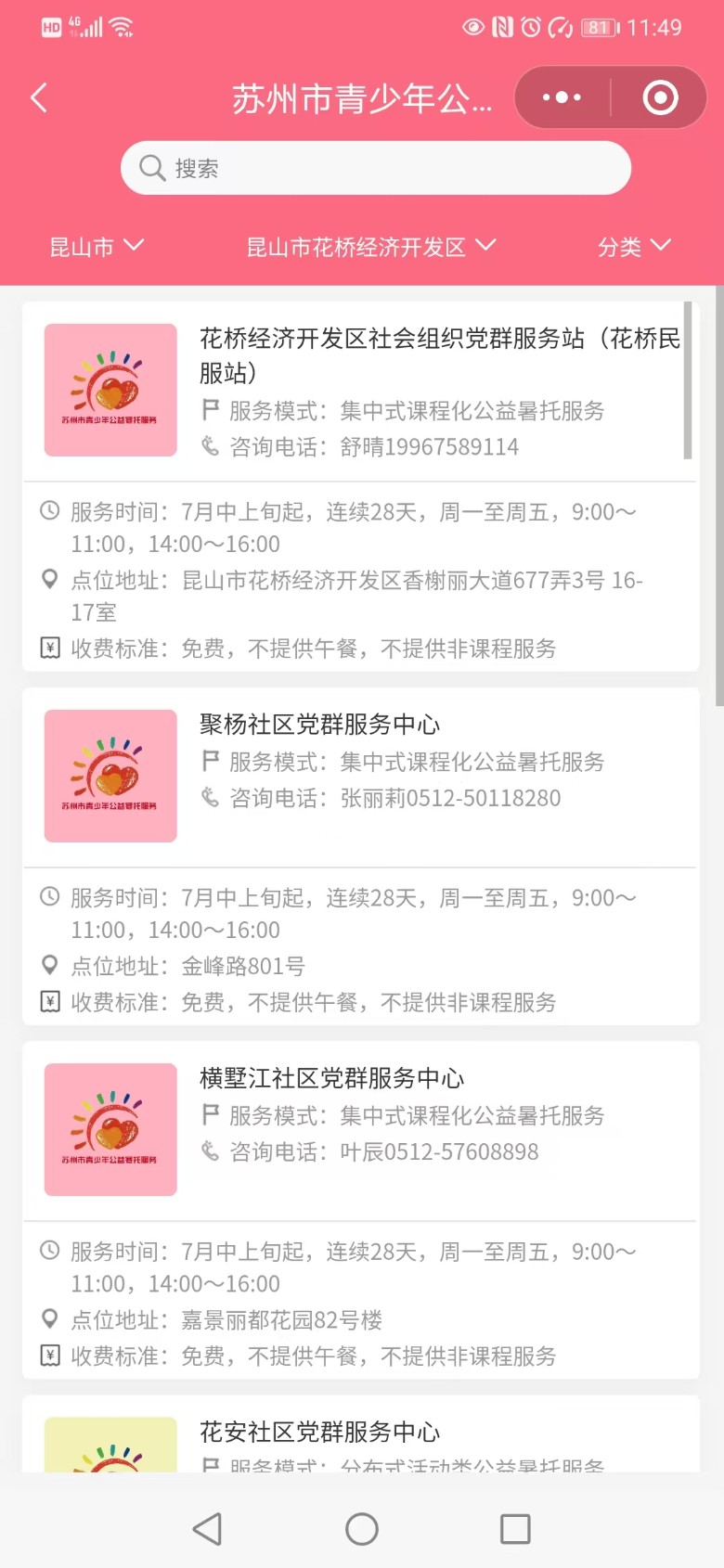Open the mini program more options menu

562,97
